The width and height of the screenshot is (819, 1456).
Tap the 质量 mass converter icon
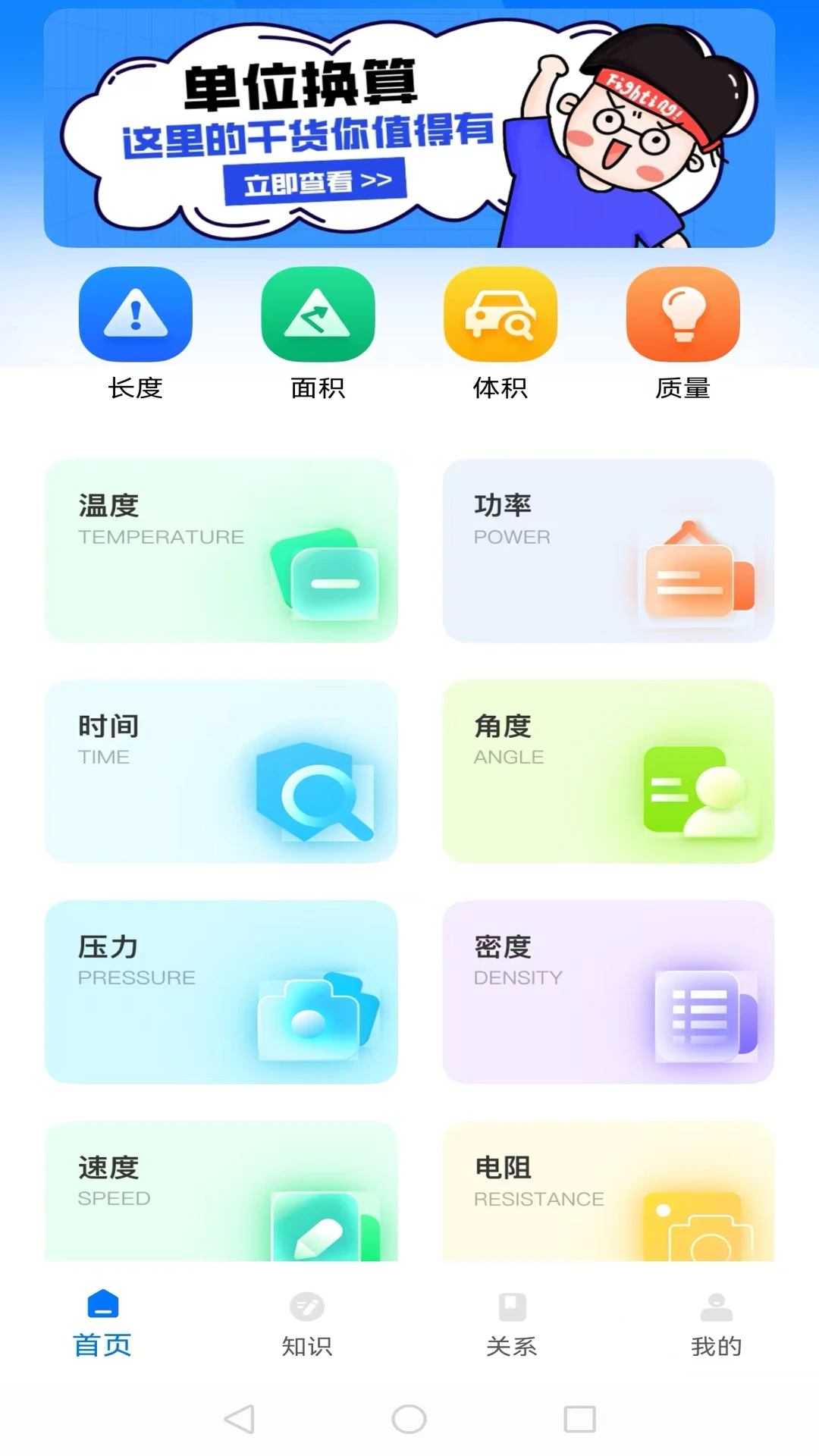coord(681,315)
